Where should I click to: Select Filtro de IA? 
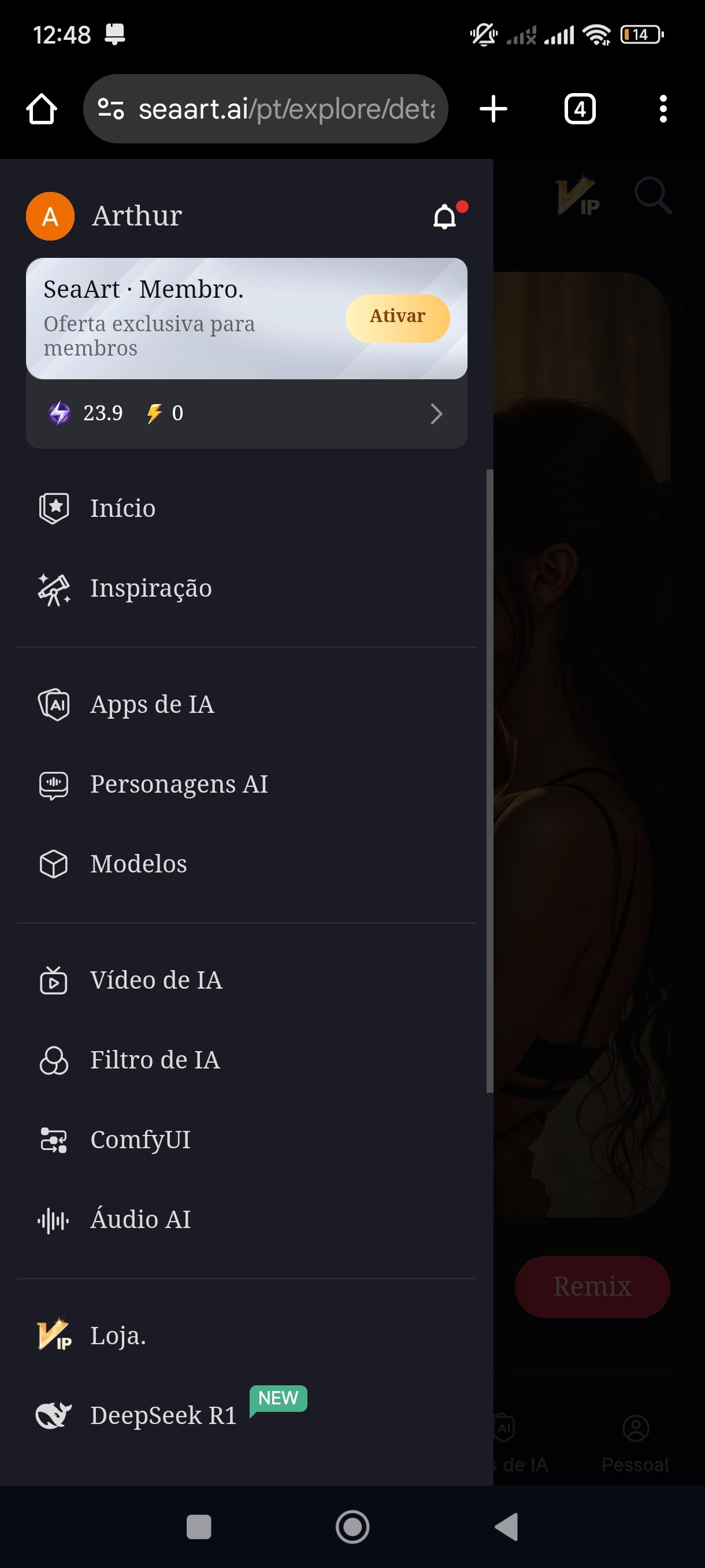(154, 1060)
